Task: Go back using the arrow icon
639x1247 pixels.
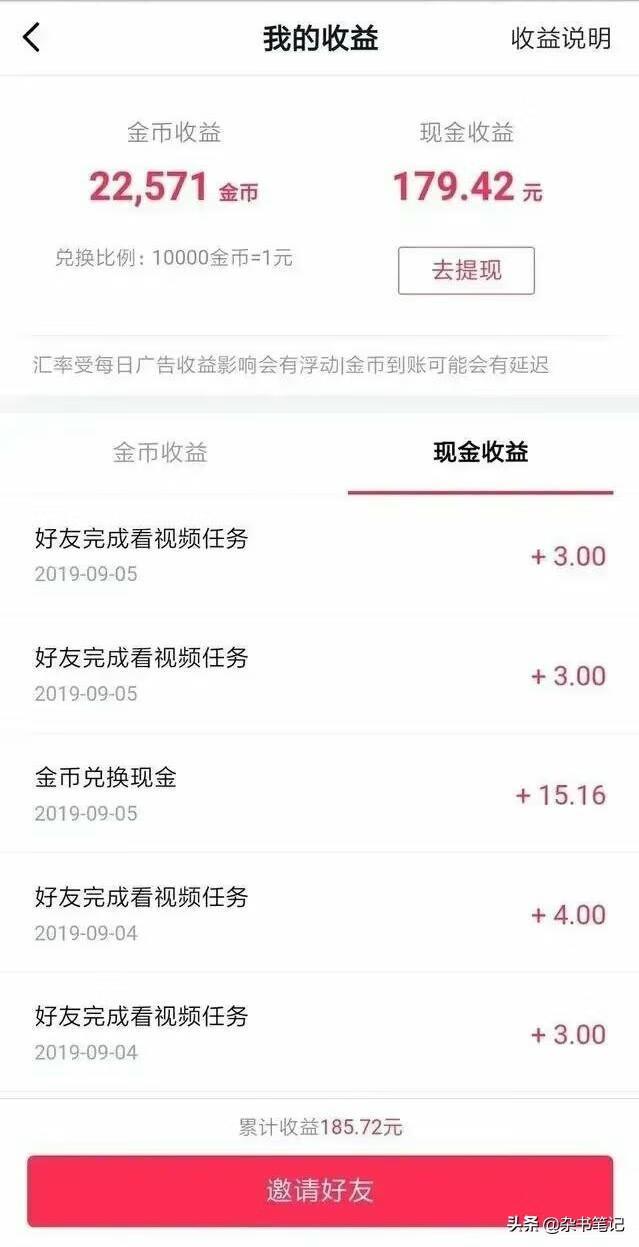Action: tap(32, 38)
